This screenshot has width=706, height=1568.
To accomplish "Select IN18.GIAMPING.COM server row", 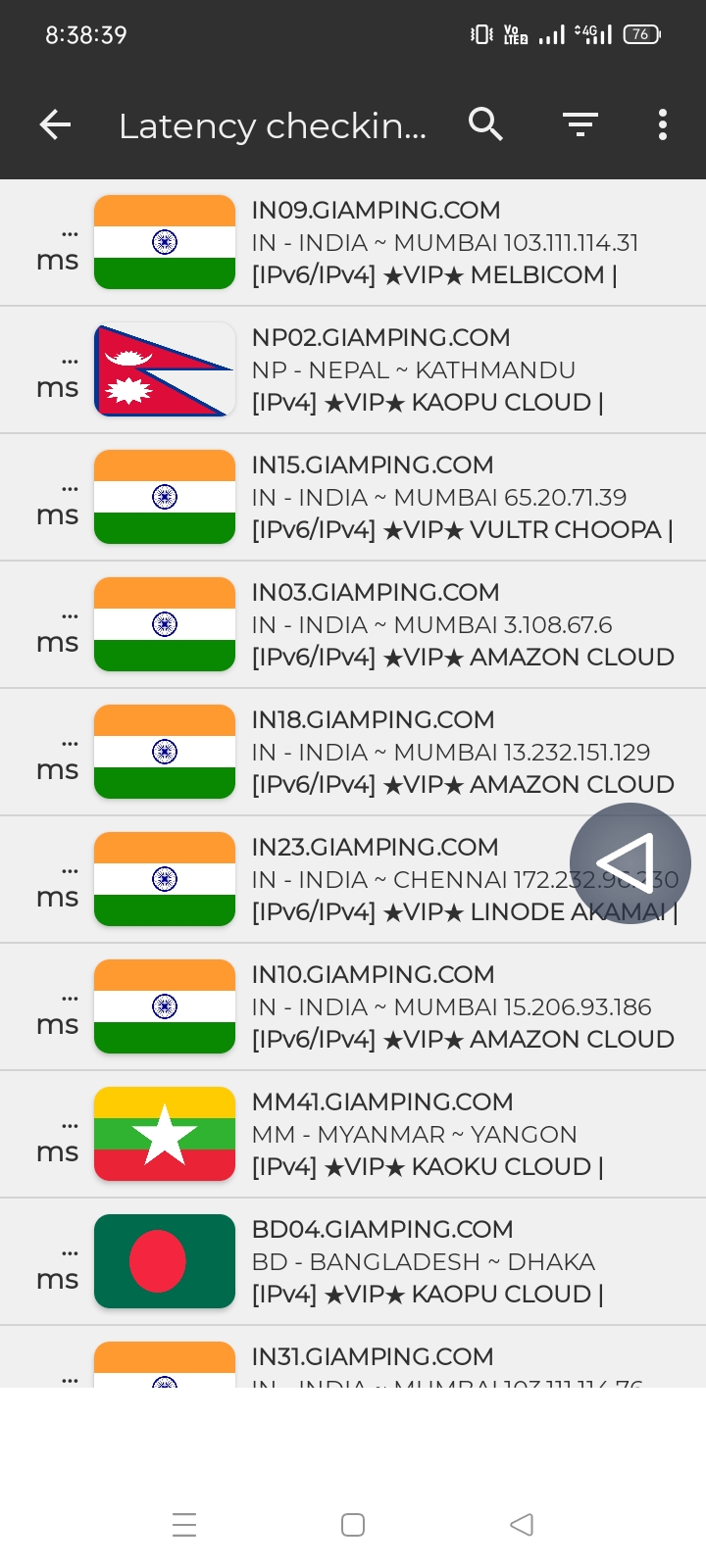I will point(353,752).
